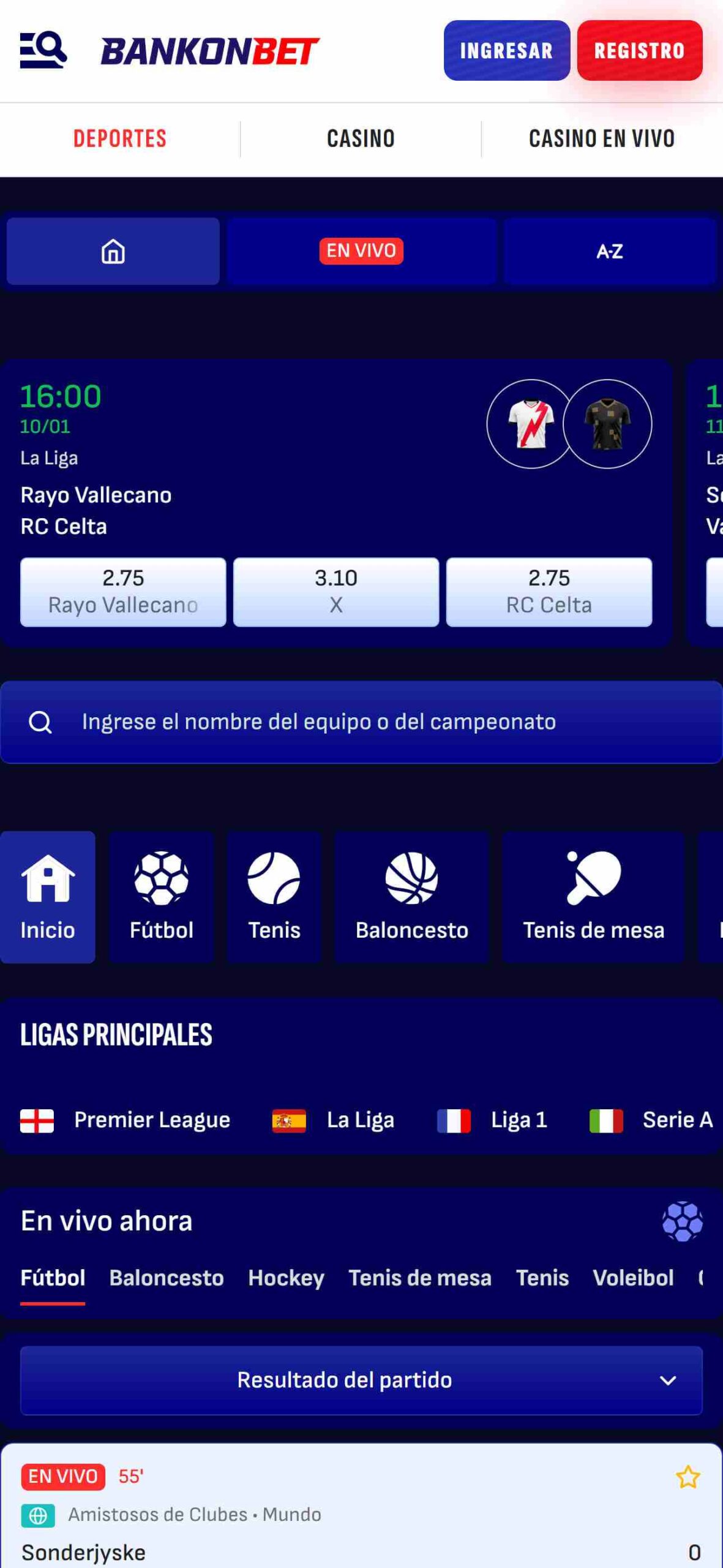Image resolution: width=723 pixels, height=1568 pixels.
Task: Select the 2.75 odds for Rayo Vallecano
Action: (123, 592)
